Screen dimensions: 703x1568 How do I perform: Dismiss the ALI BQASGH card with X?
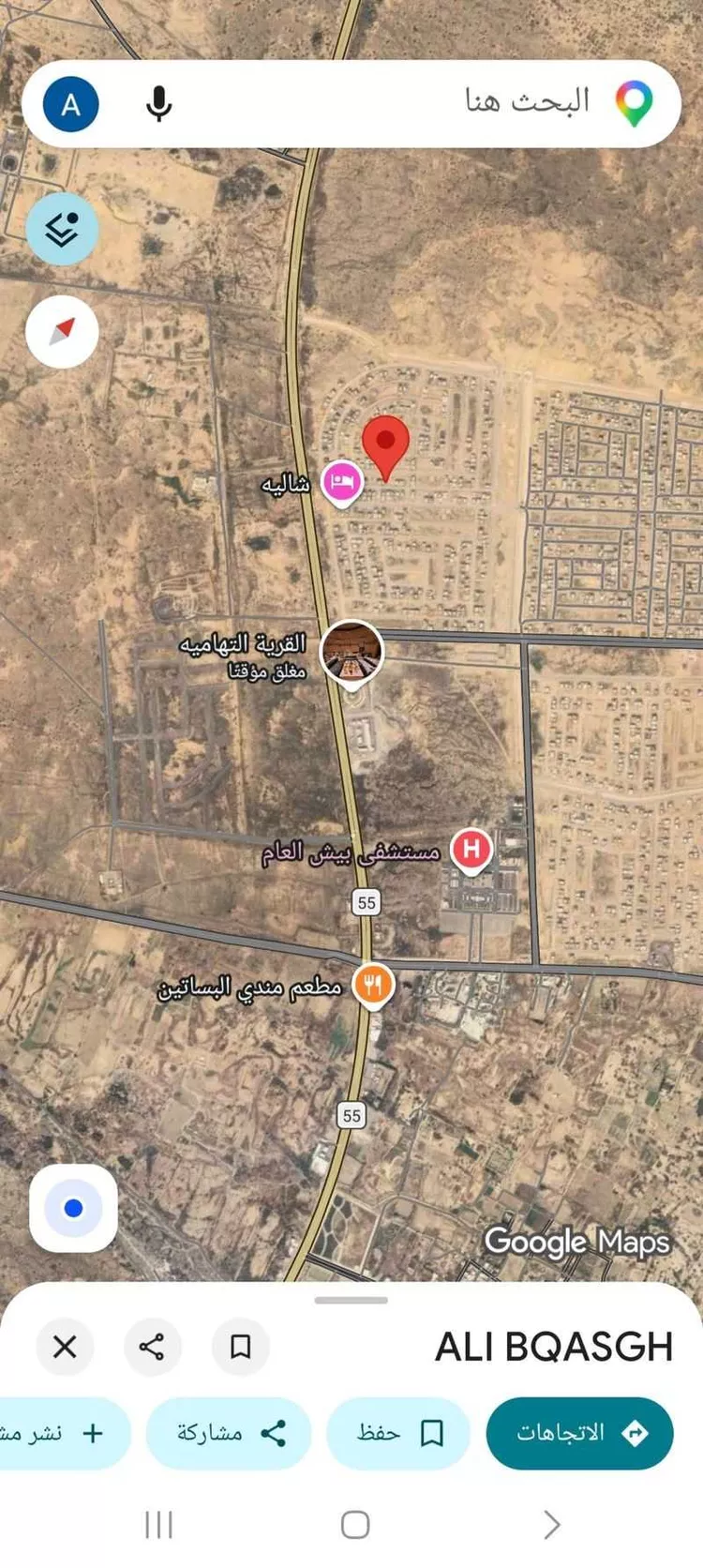[x=65, y=1348]
